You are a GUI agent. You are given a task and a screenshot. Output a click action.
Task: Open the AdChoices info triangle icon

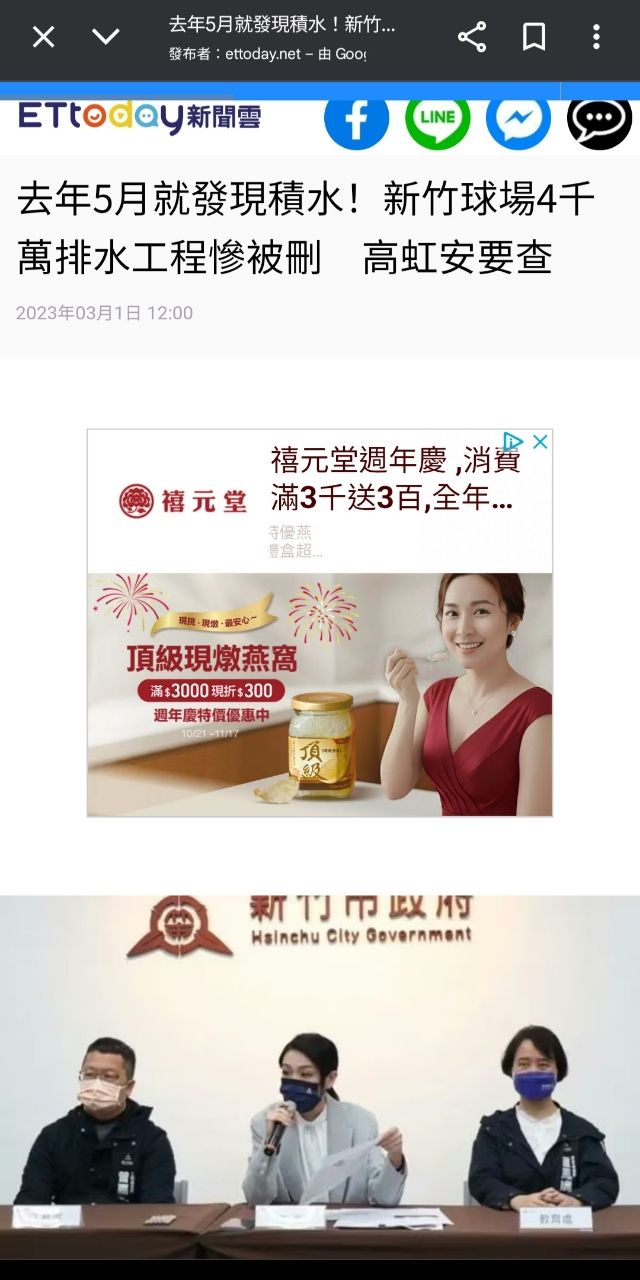[513, 442]
